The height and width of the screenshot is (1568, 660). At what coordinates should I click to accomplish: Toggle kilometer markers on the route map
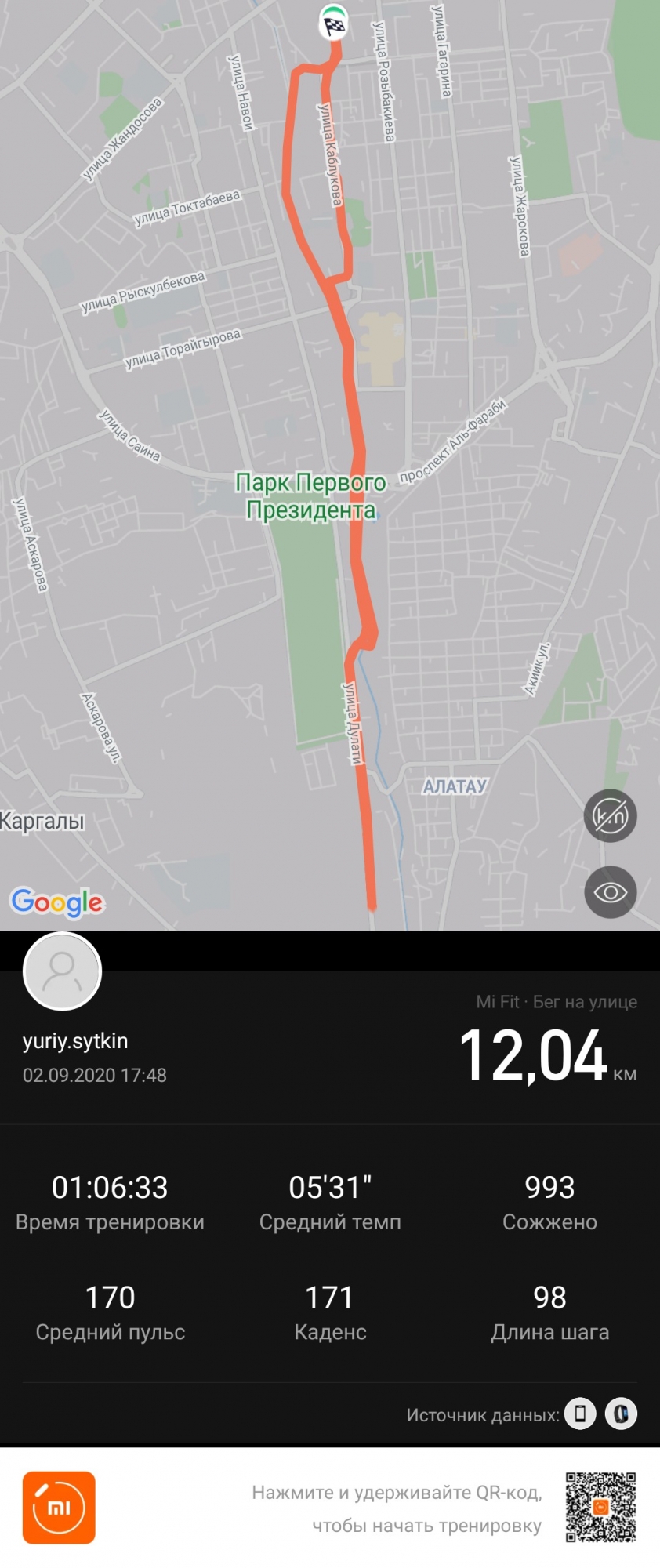pyautogui.click(x=610, y=816)
